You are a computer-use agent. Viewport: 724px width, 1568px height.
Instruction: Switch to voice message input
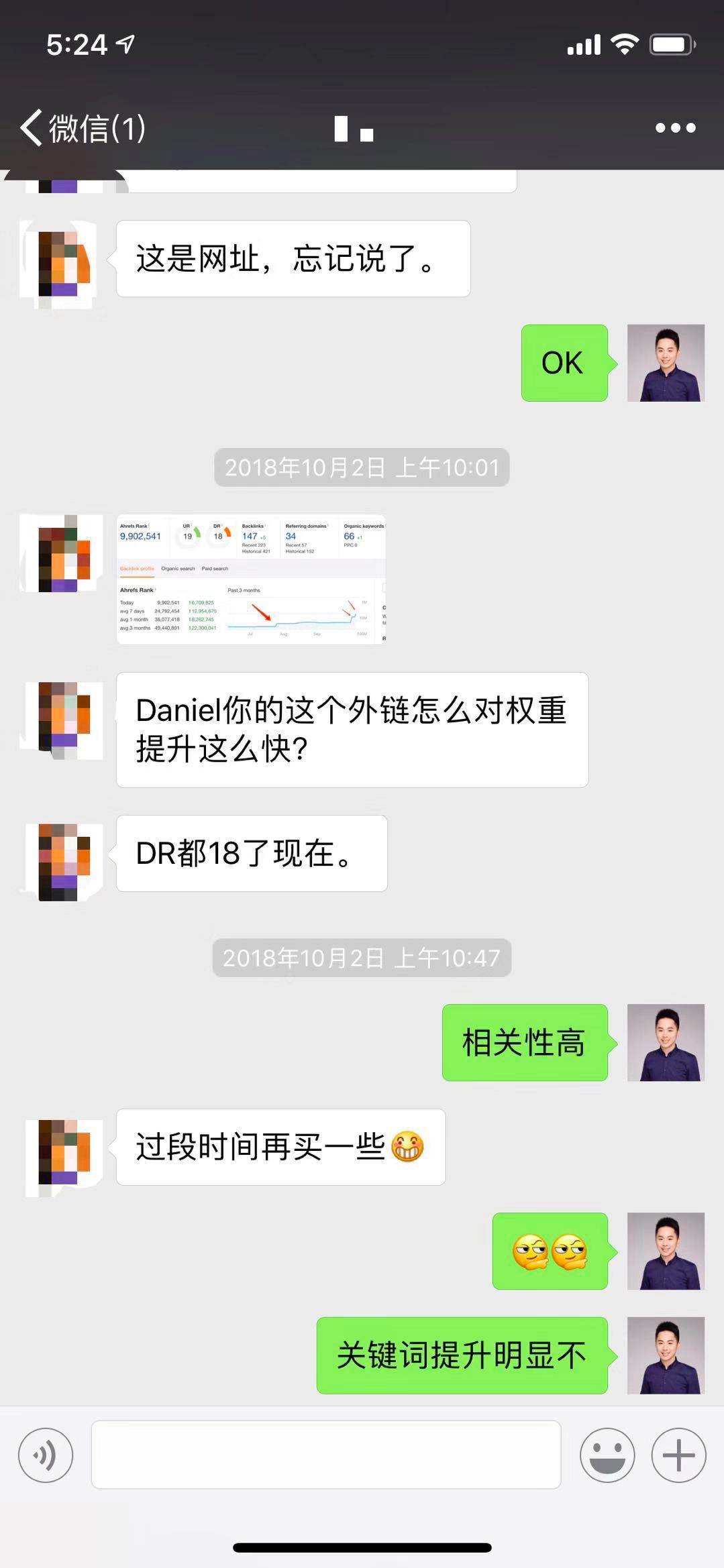[46, 1455]
